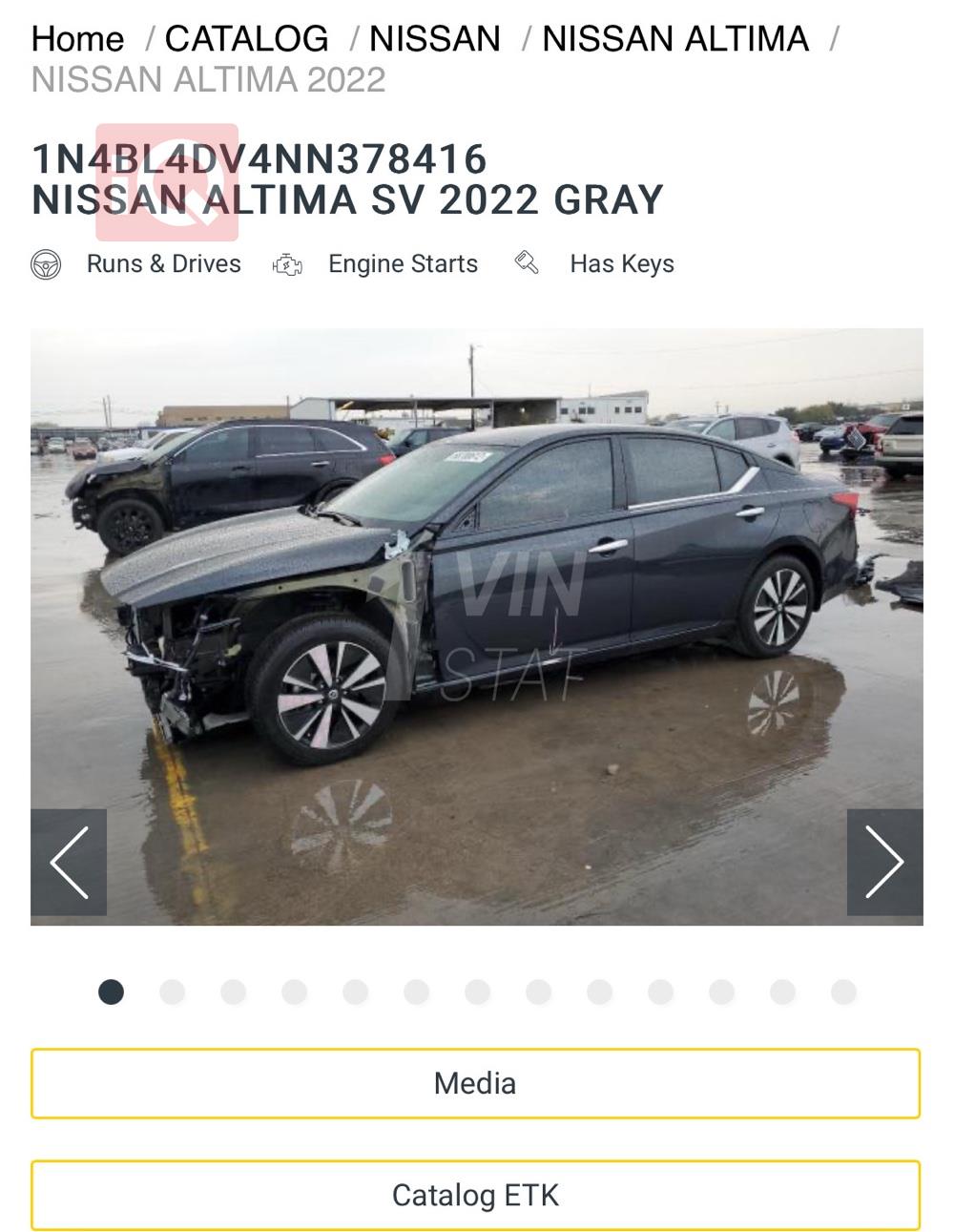Show the next car photo
954x1232 pixels.
pyautogui.click(x=883, y=862)
